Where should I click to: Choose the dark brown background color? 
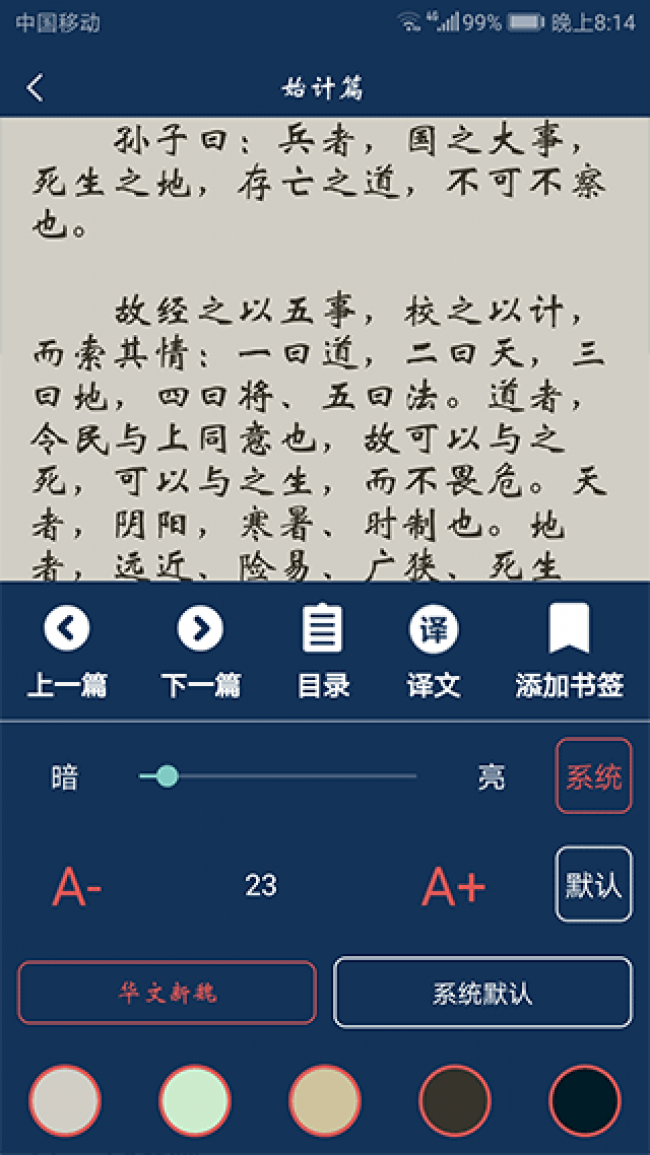(x=455, y=1101)
